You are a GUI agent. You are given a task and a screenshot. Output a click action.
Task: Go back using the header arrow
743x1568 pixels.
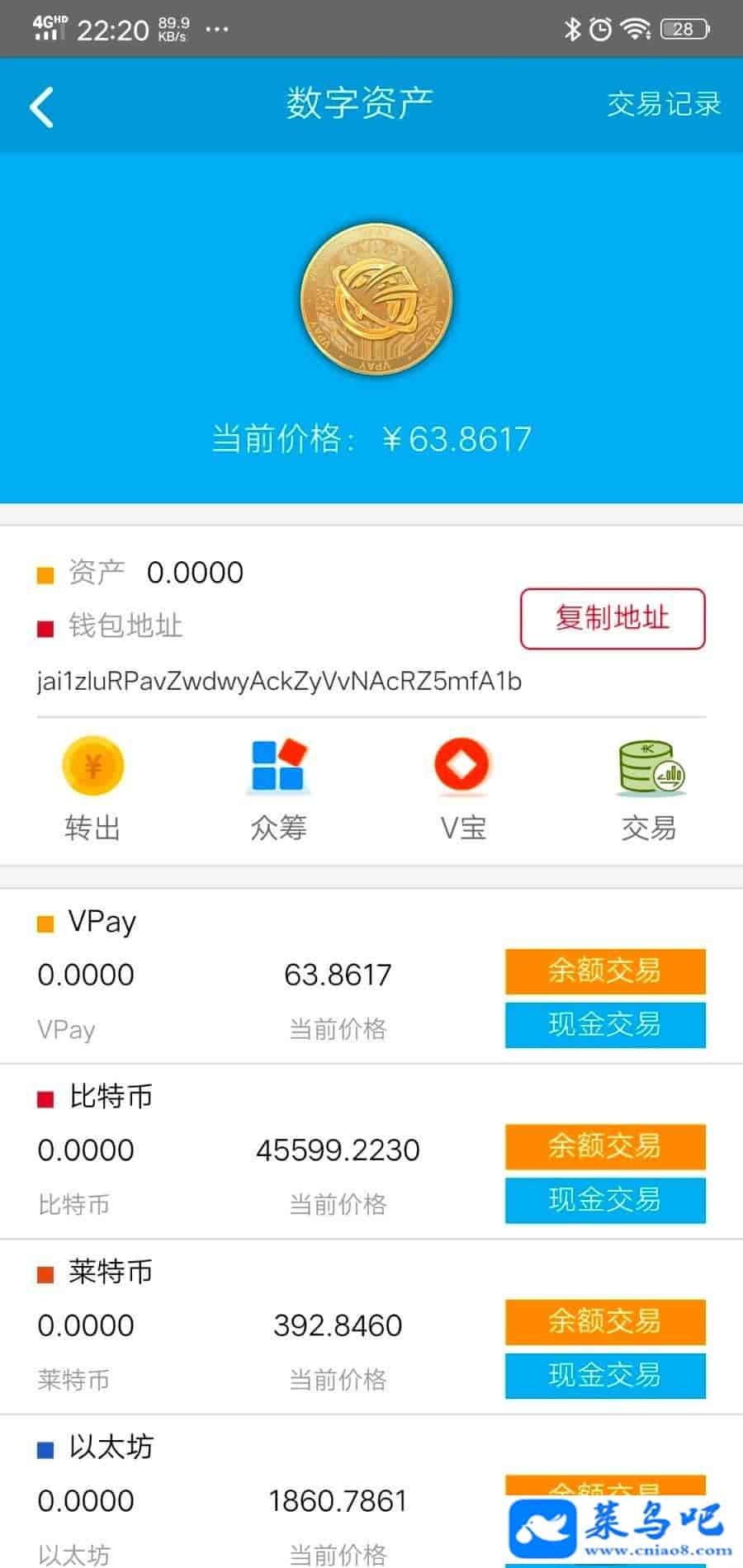tap(41, 106)
